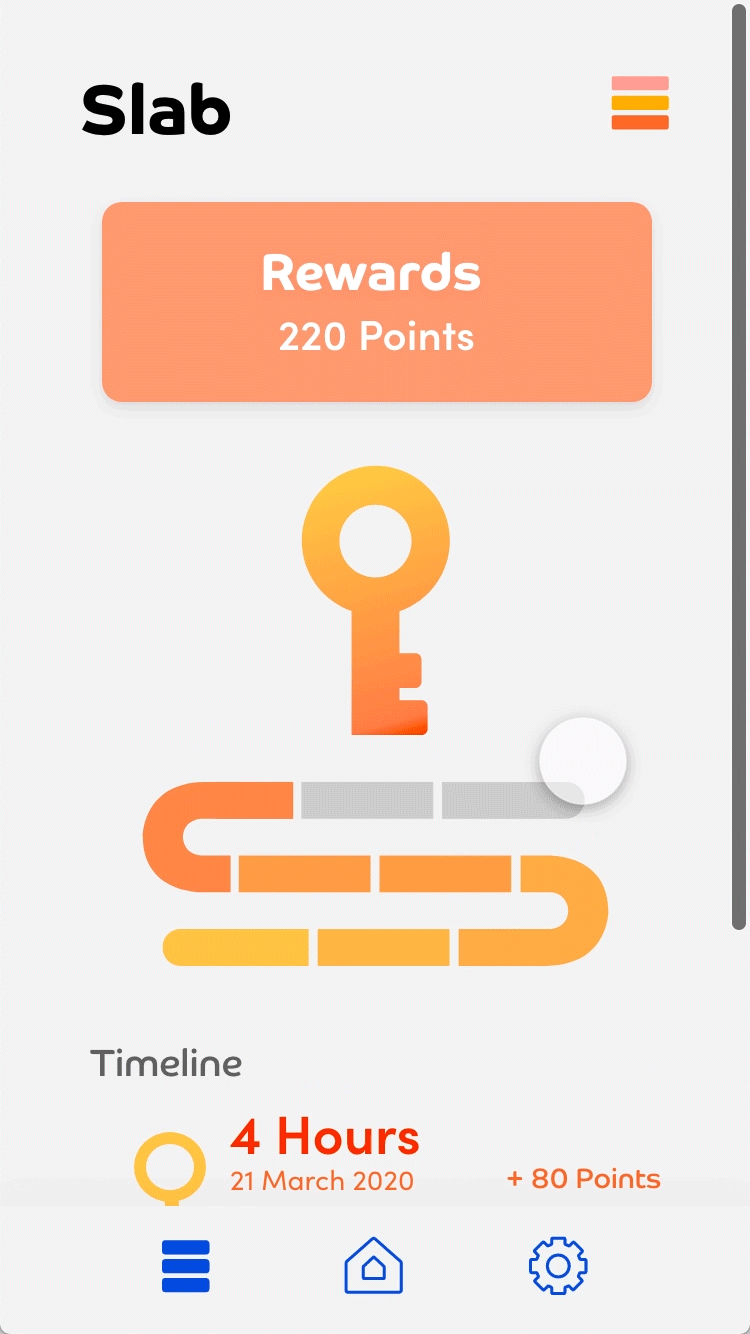
Task: Open the settings gear tab
Action: click(x=558, y=1266)
